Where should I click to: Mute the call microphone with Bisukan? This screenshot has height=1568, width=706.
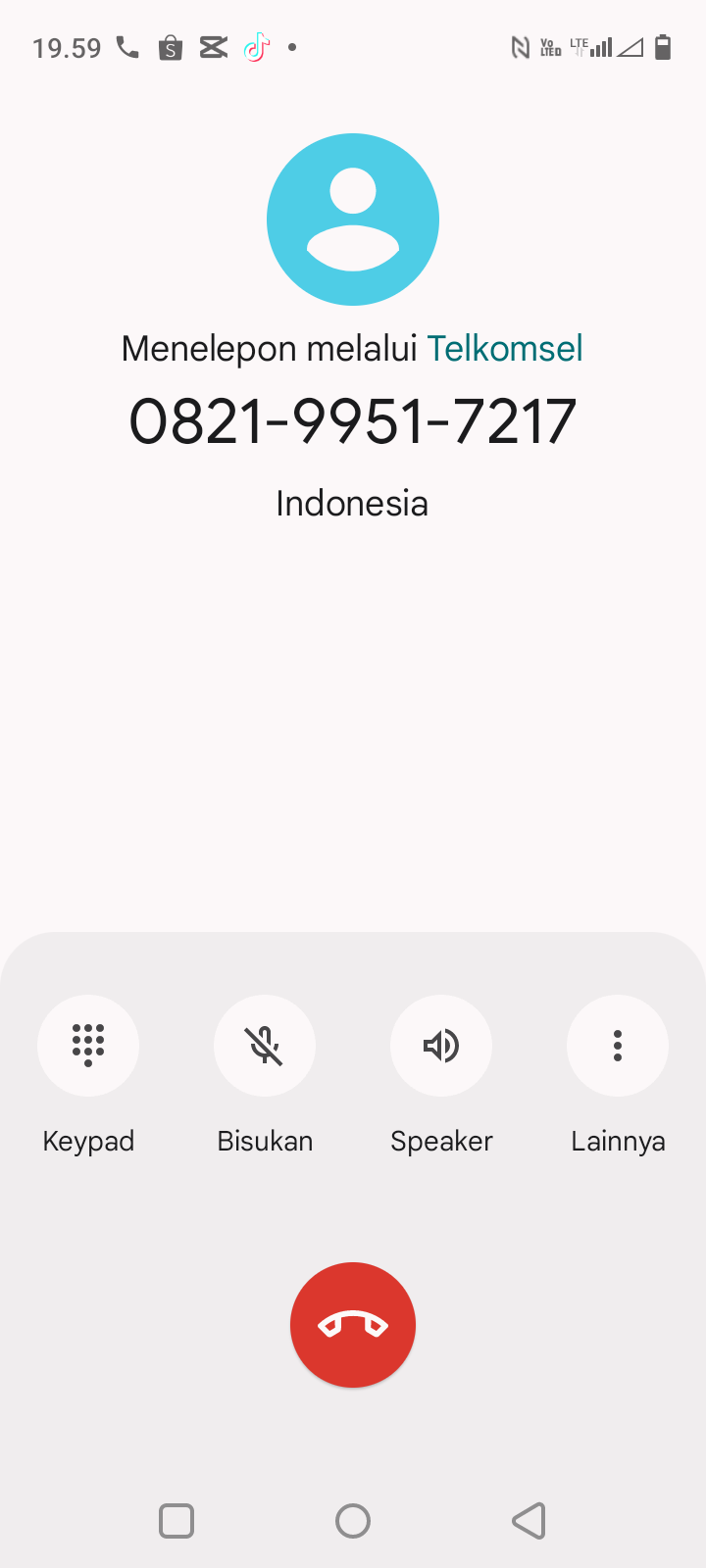265,1046
